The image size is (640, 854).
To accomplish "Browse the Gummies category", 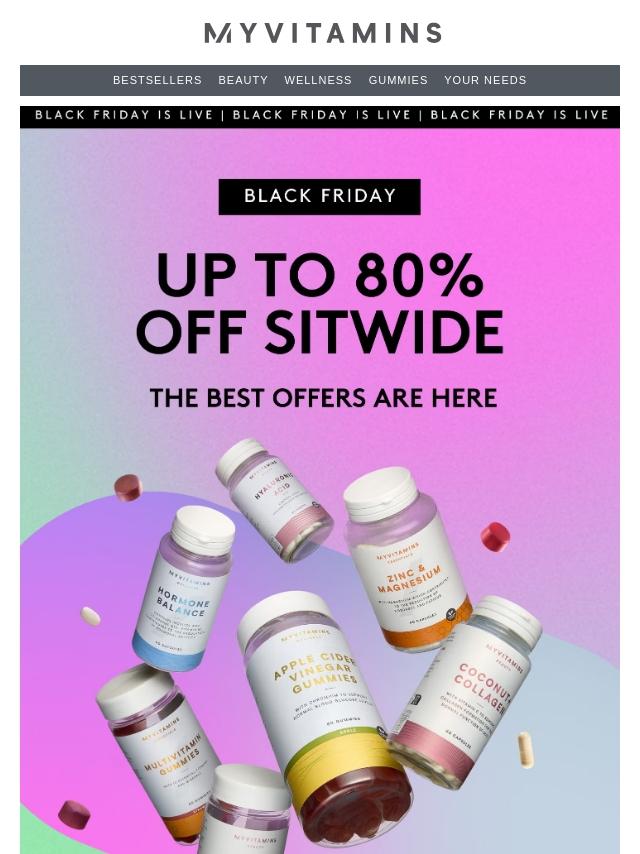I will click(398, 80).
